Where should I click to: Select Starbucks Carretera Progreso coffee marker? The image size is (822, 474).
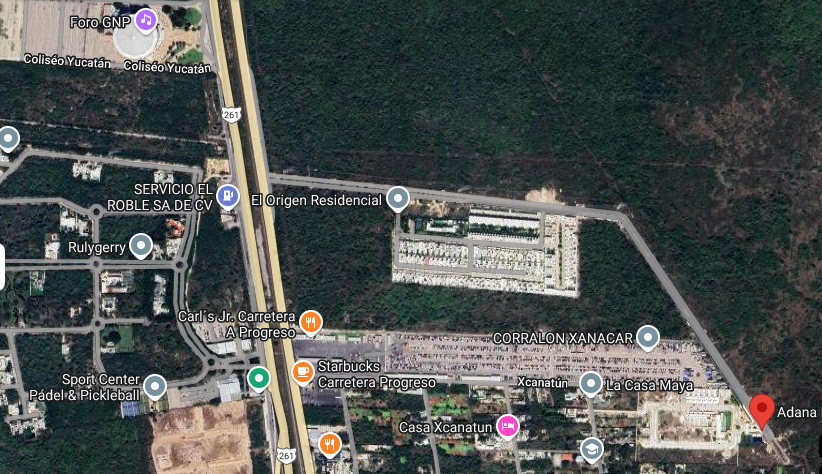point(302,371)
